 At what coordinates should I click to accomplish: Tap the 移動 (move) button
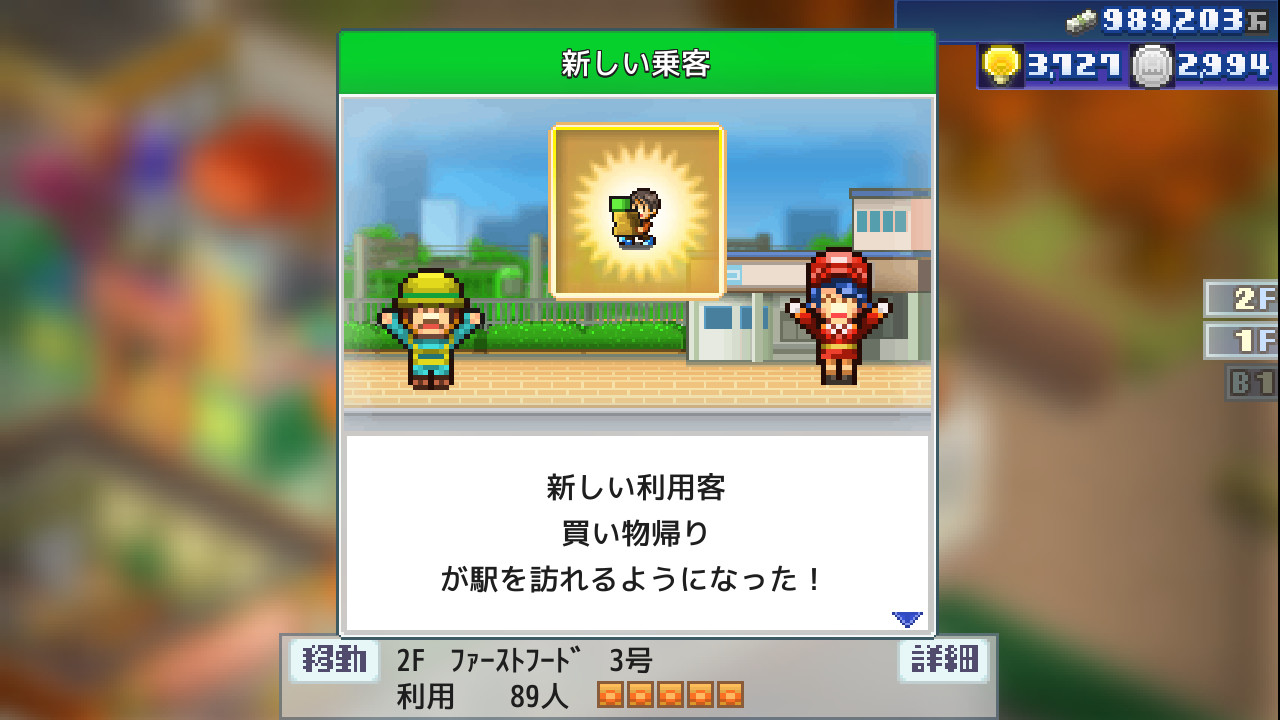(334, 661)
